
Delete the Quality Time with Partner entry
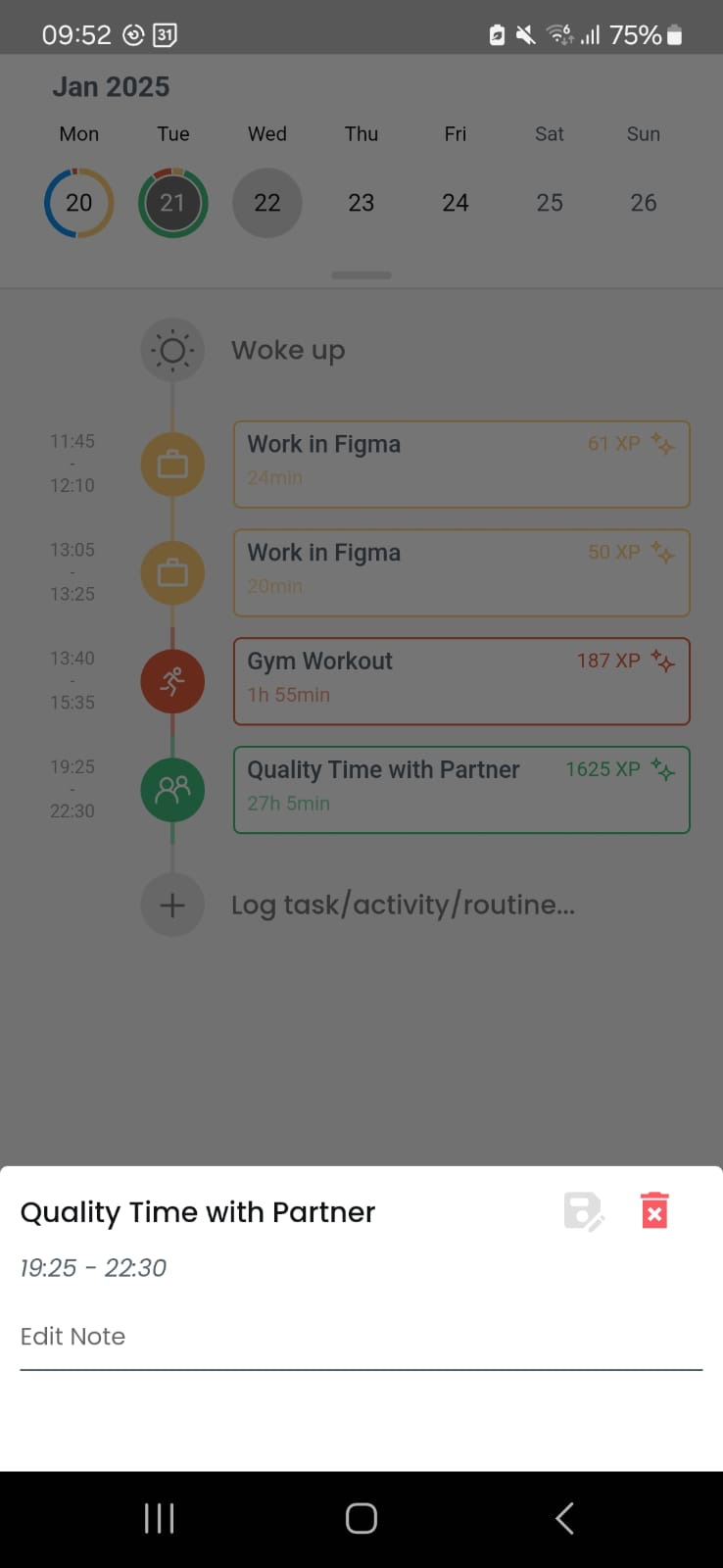654,1211
